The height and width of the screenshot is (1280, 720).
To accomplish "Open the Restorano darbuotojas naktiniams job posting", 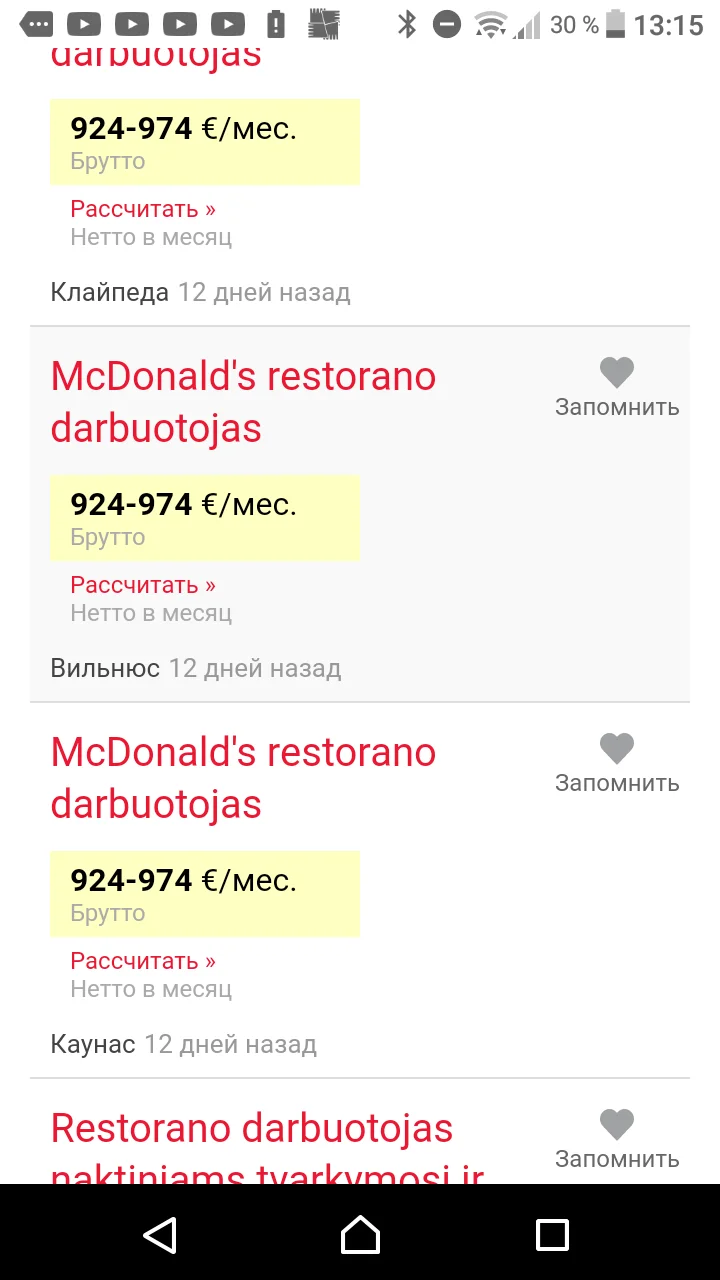I will tap(251, 1128).
